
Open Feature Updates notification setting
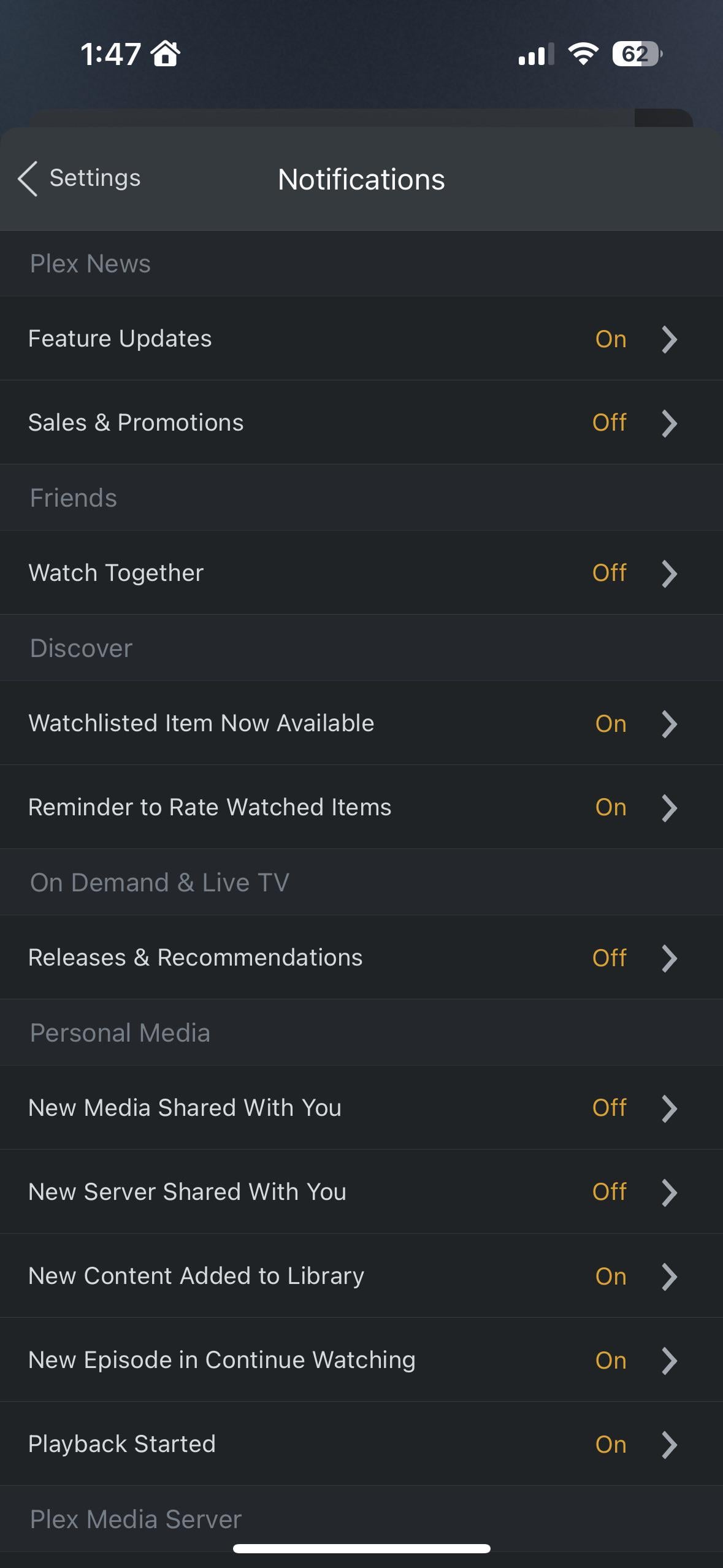tap(361, 339)
